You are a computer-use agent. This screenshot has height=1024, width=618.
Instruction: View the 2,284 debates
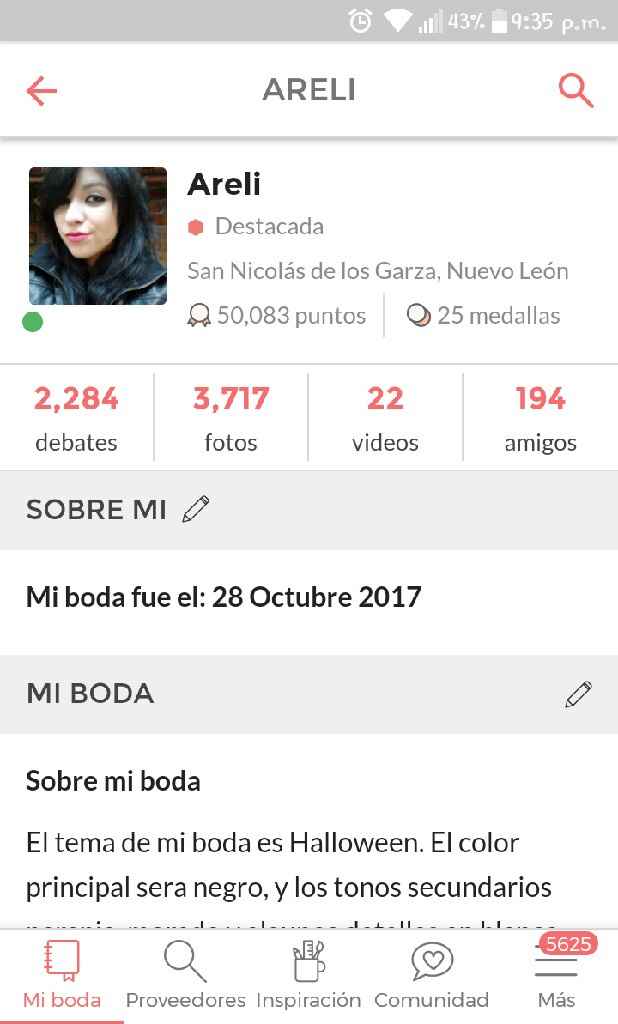pyautogui.click(x=76, y=418)
